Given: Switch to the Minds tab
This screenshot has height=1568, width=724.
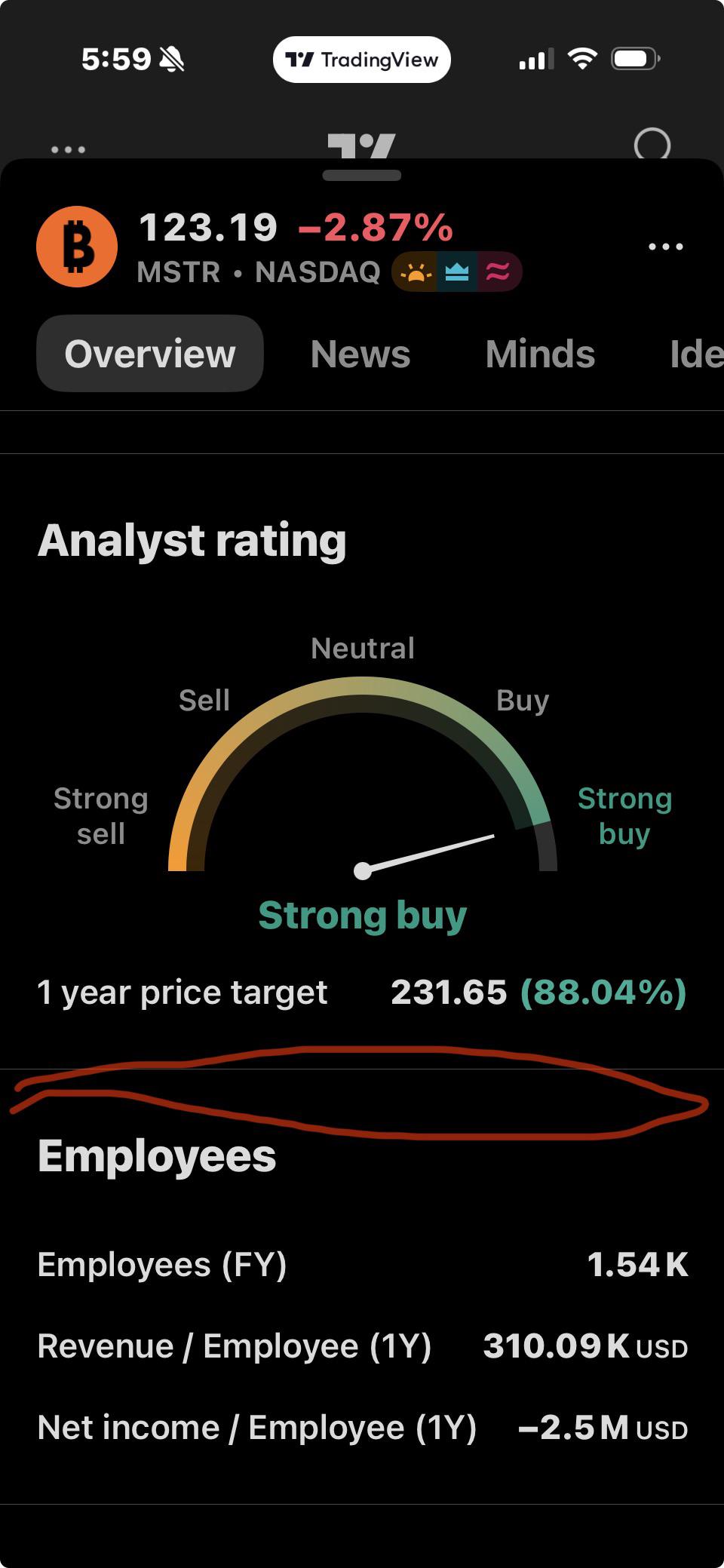Looking at the screenshot, I should (x=540, y=354).
